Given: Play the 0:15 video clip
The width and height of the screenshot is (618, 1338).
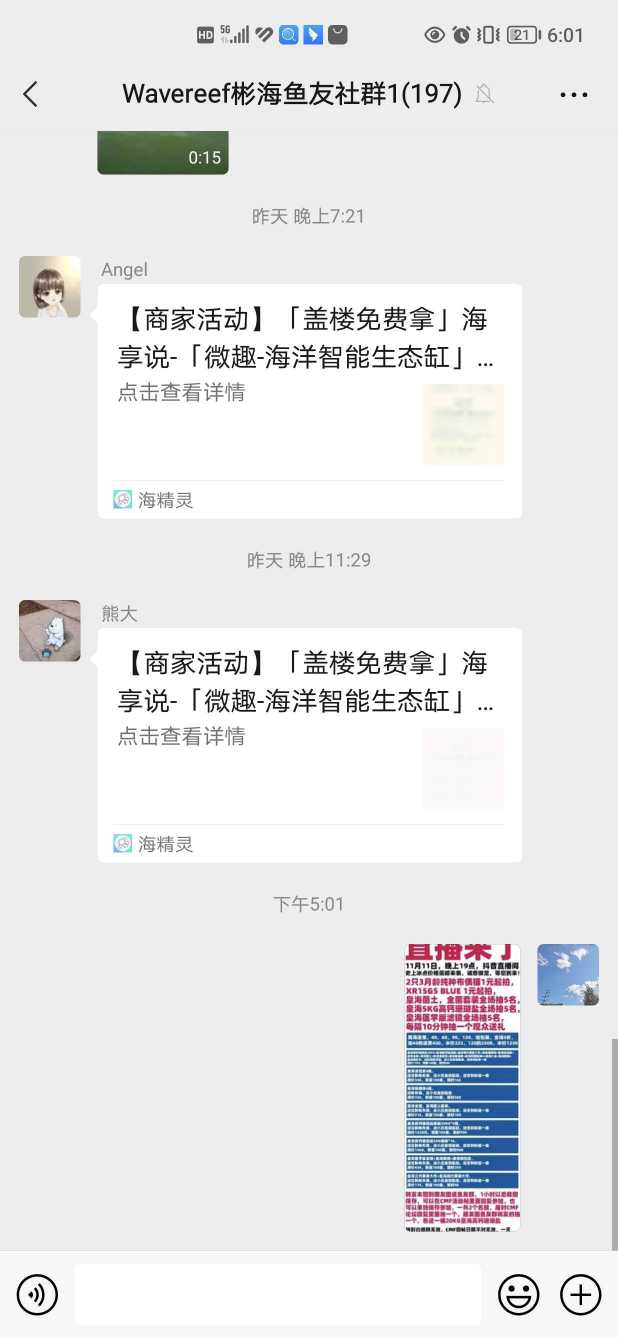Looking at the screenshot, I should click(162, 151).
